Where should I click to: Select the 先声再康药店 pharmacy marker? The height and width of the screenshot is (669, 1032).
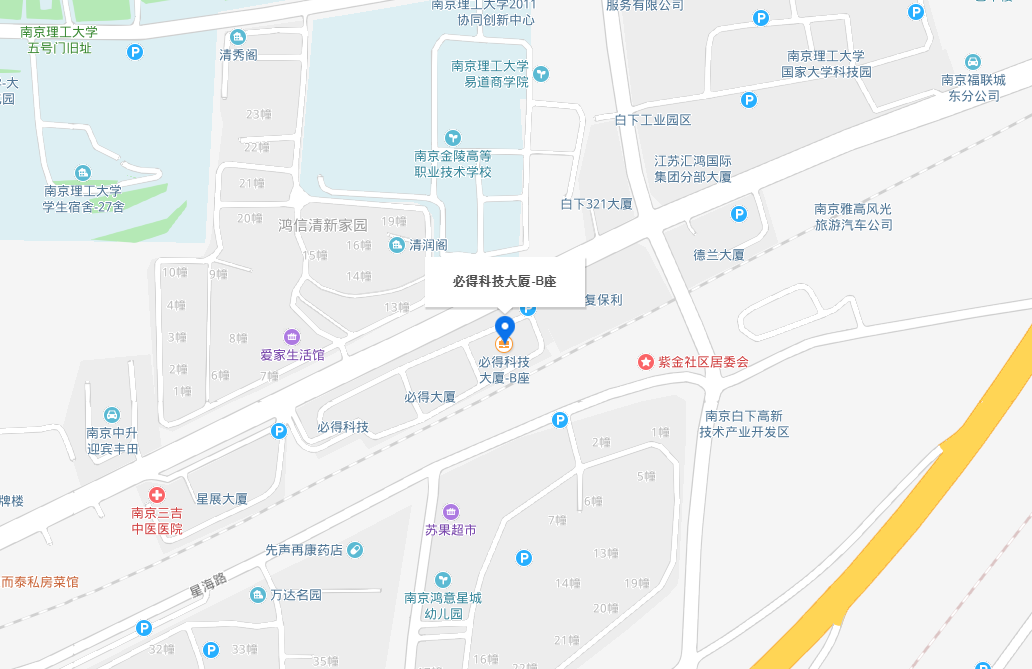coord(355,549)
